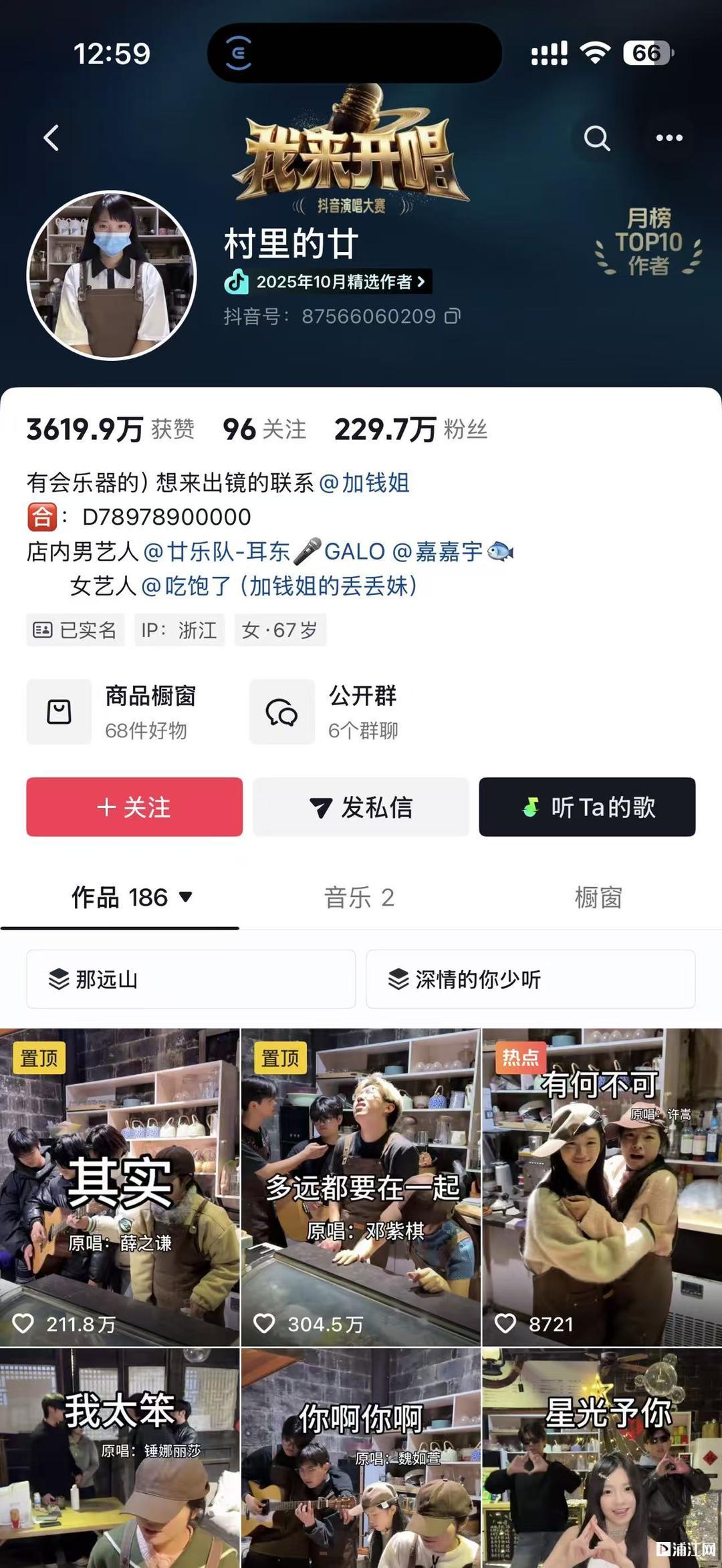
Task: Follow this account with 关注 button
Action: 134,807
